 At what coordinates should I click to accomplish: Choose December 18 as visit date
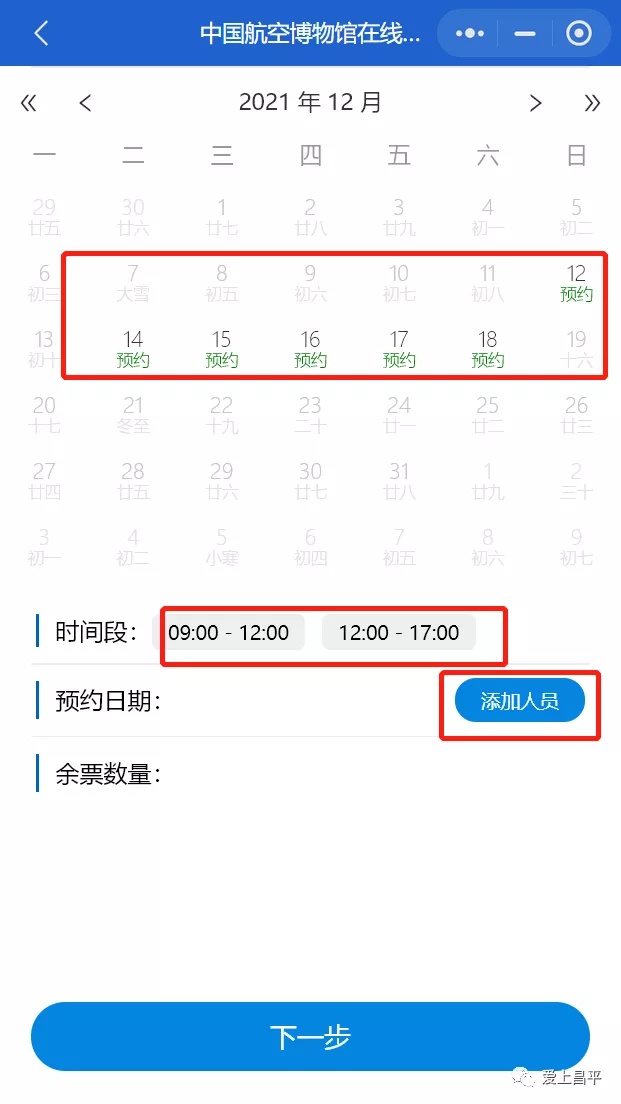pyautogui.click(x=487, y=348)
